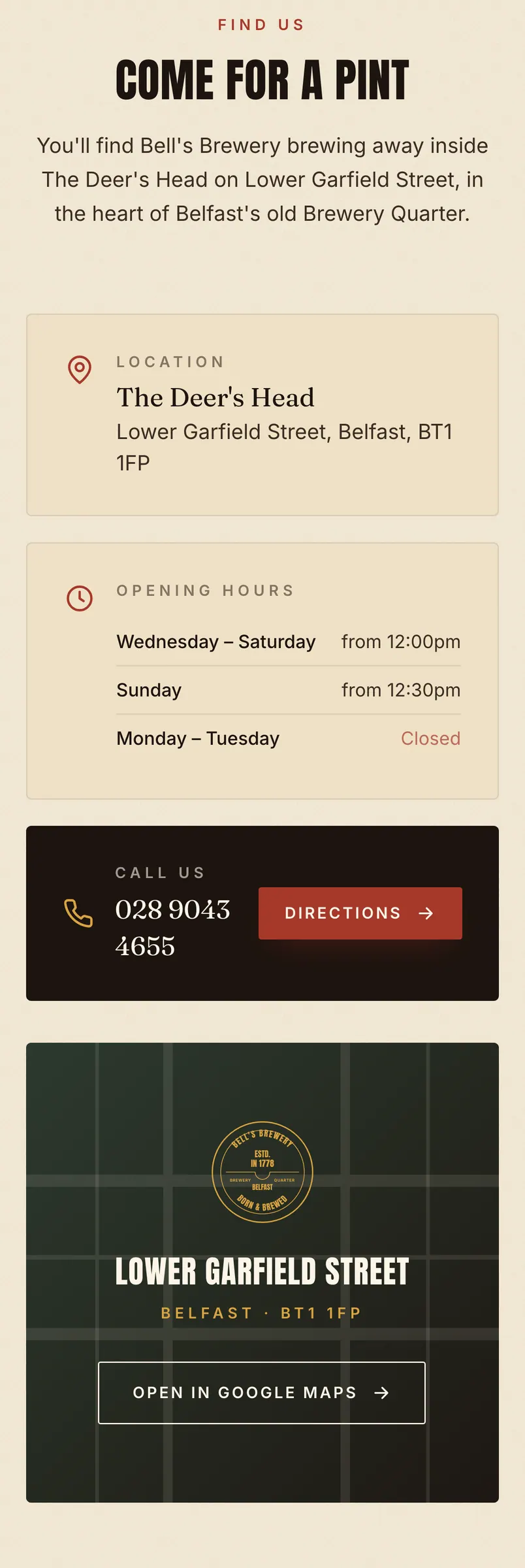Screen dimensions: 525x1568
Task: Tap the Directions button
Action: click(x=360, y=913)
